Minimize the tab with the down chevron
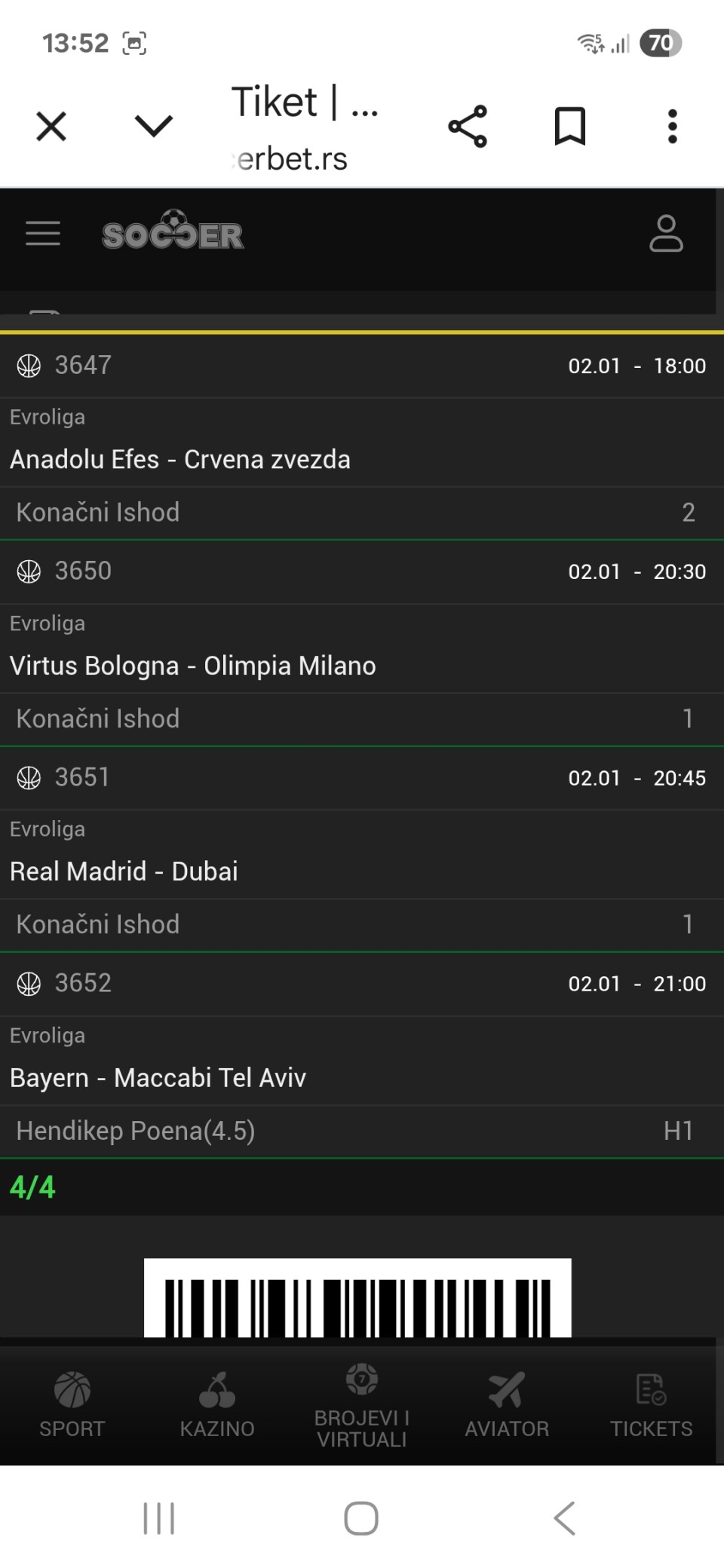The image size is (724, 1568). point(154,126)
